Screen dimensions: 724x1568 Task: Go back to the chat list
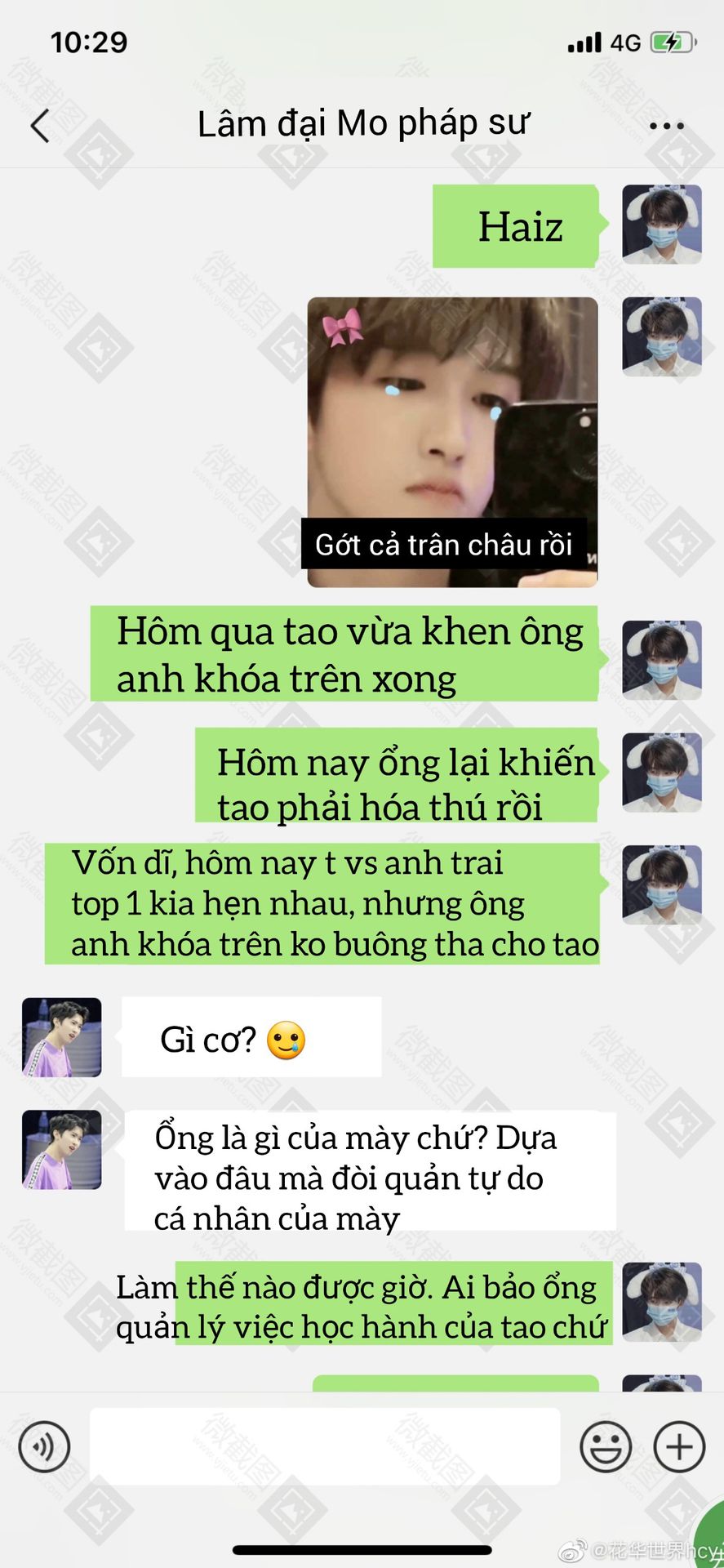(x=41, y=126)
